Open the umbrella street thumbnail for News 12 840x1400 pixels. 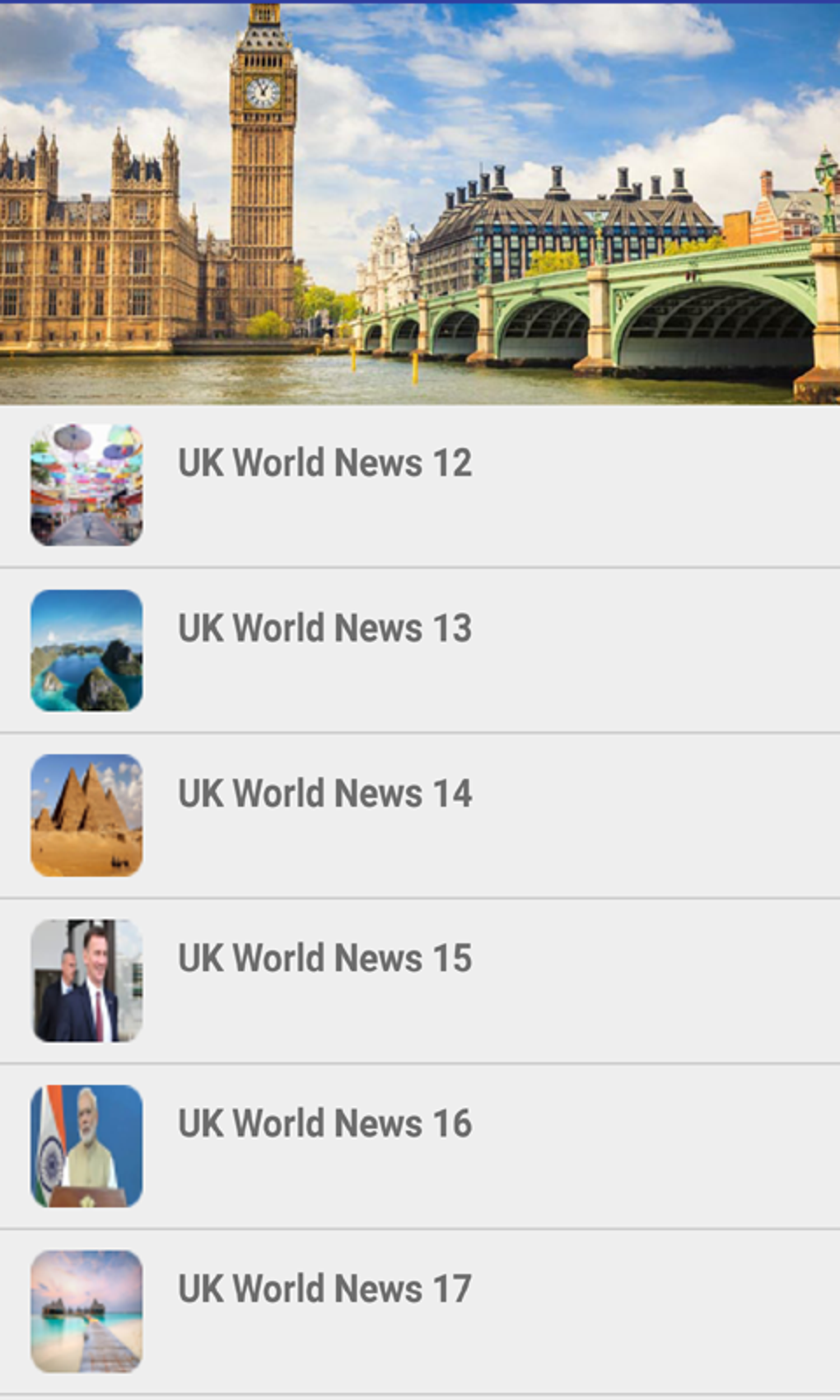tap(86, 483)
